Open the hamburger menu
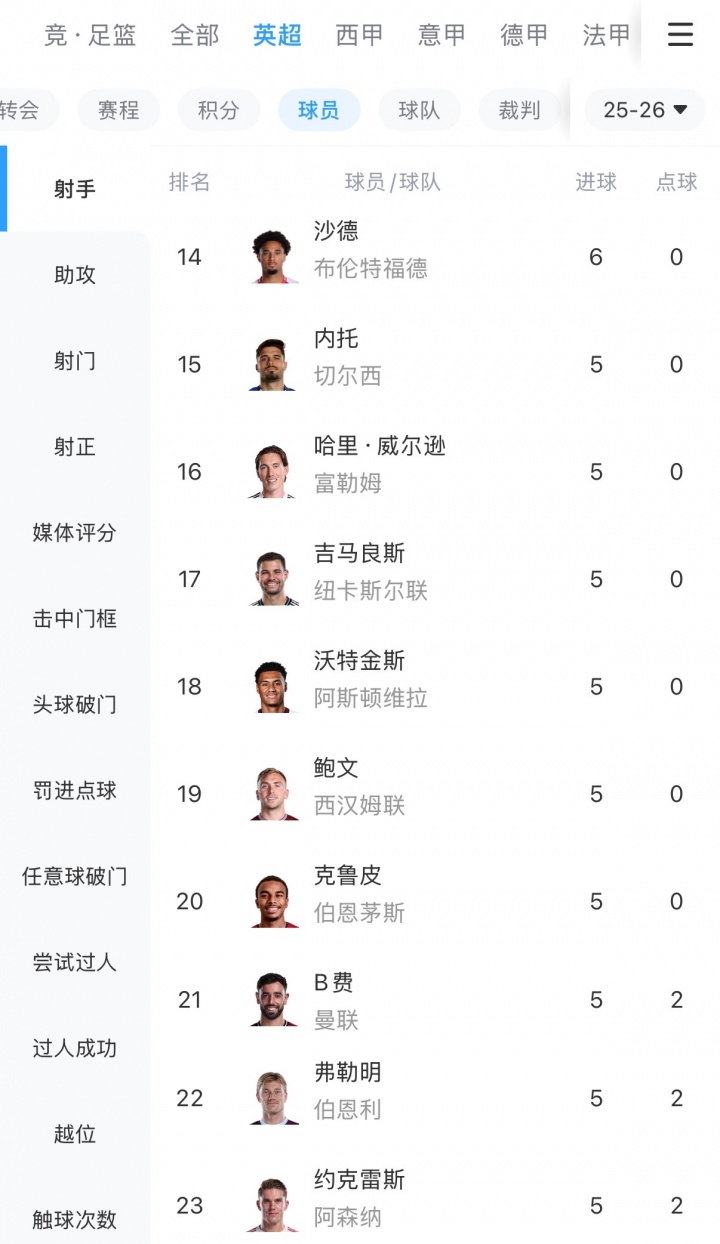 [x=680, y=35]
